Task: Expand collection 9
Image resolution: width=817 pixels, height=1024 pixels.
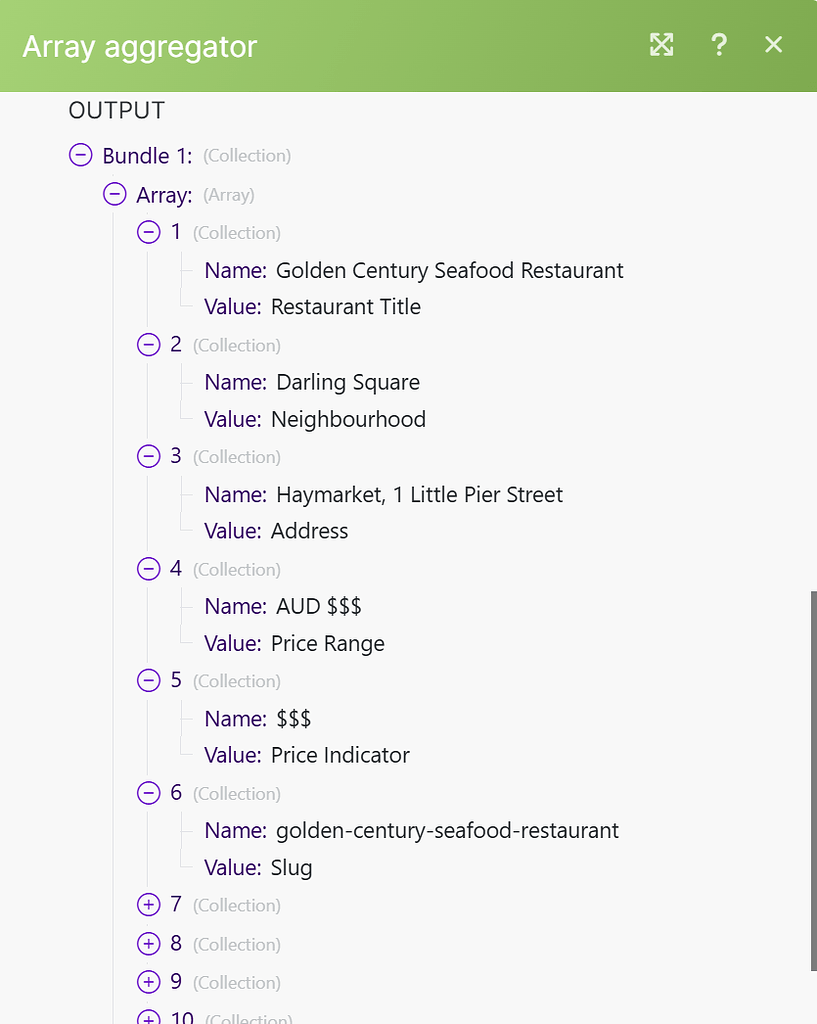Action: [x=148, y=982]
